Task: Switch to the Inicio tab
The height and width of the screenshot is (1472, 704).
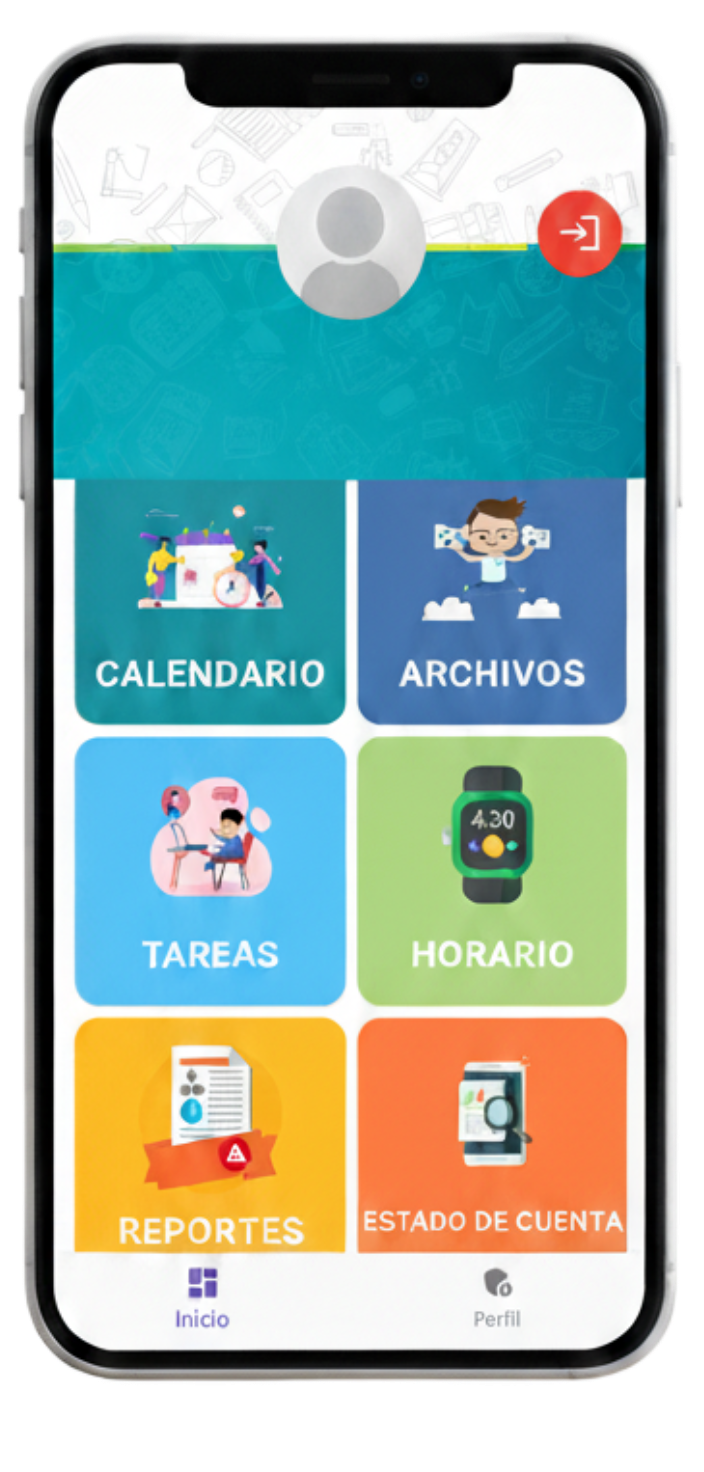Action: point(202,1298)
